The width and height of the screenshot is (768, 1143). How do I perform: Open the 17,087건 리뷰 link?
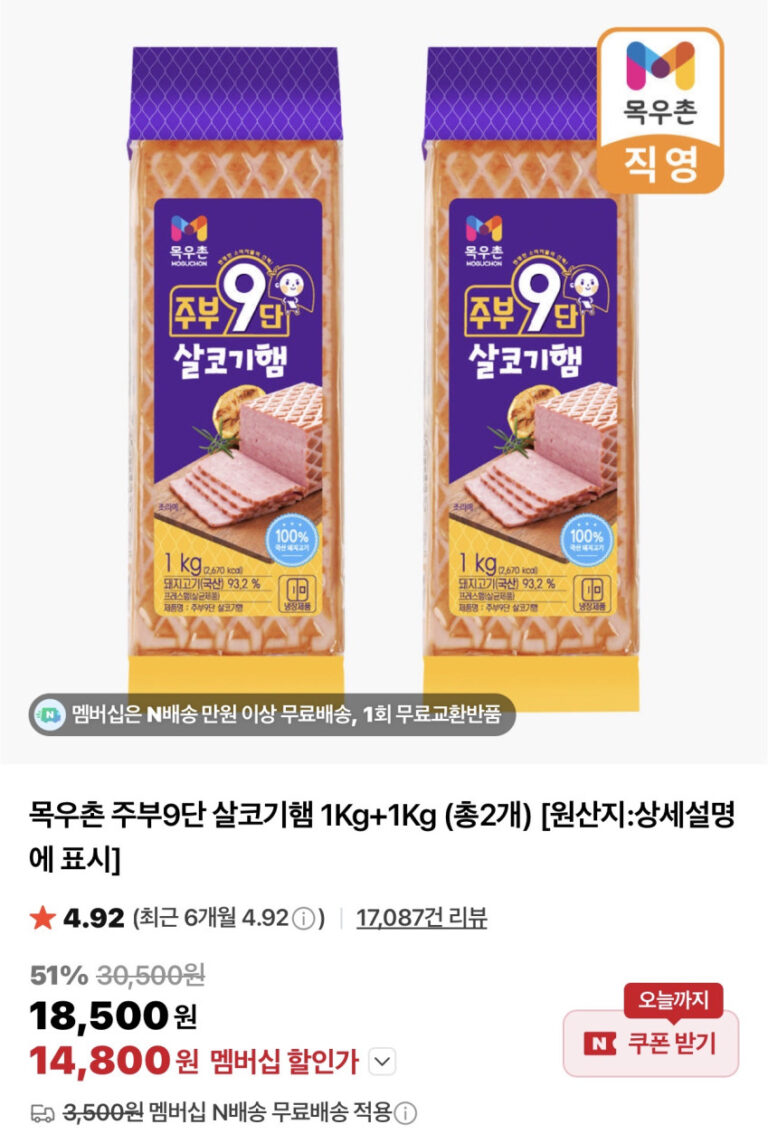click(422, 918)
